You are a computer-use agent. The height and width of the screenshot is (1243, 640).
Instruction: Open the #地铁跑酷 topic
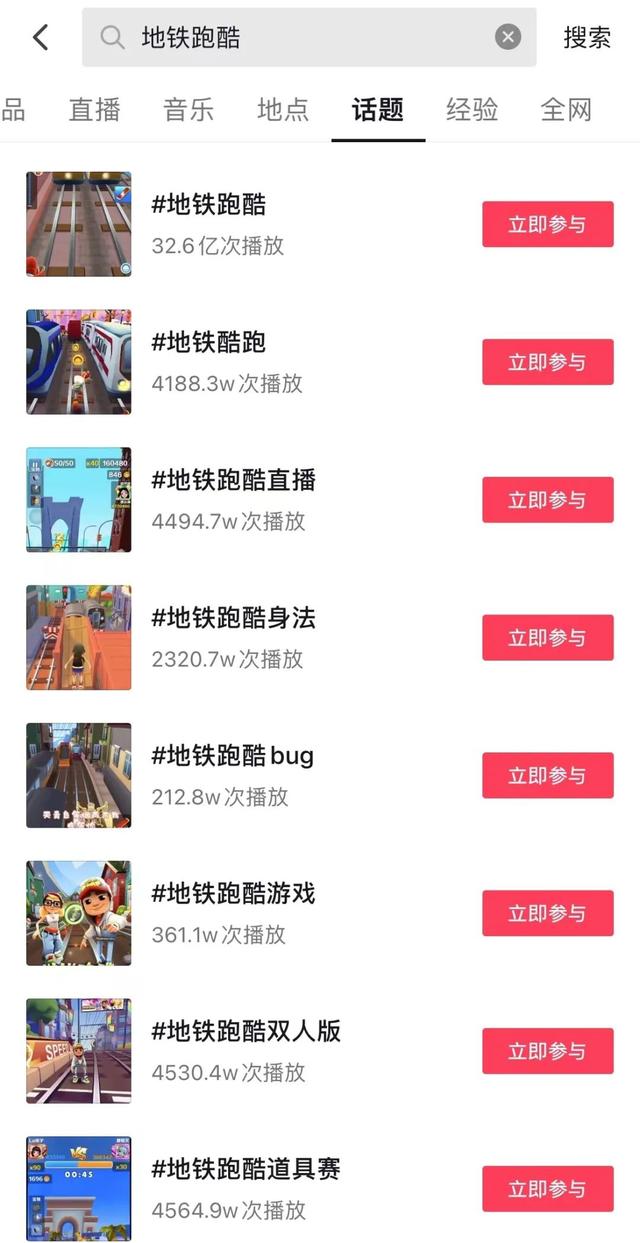pos(209,205)
